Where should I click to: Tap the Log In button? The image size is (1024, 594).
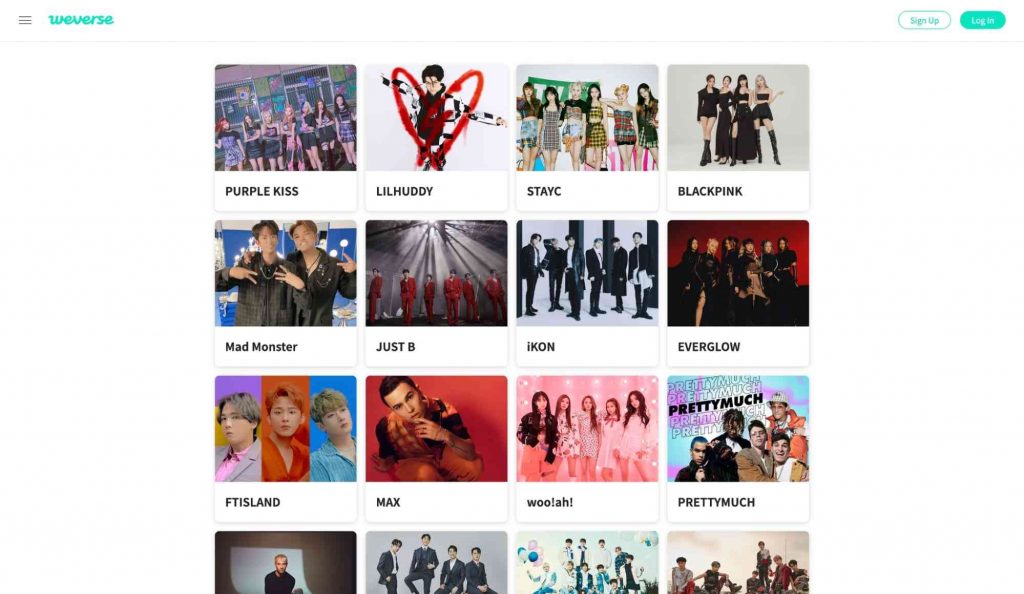[982, 20]
